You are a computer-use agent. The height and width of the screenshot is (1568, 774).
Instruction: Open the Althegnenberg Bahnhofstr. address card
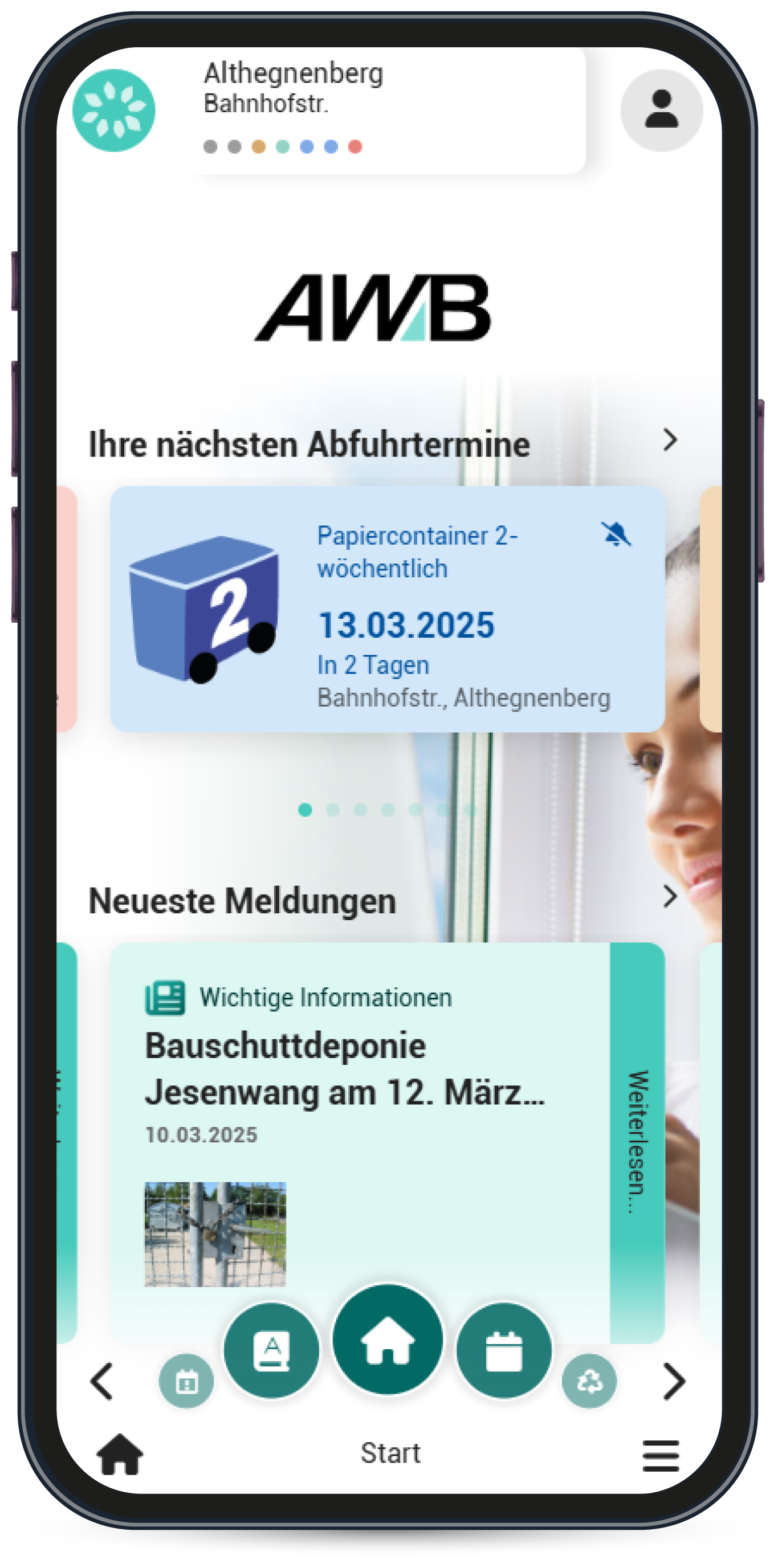click(388, 110)
